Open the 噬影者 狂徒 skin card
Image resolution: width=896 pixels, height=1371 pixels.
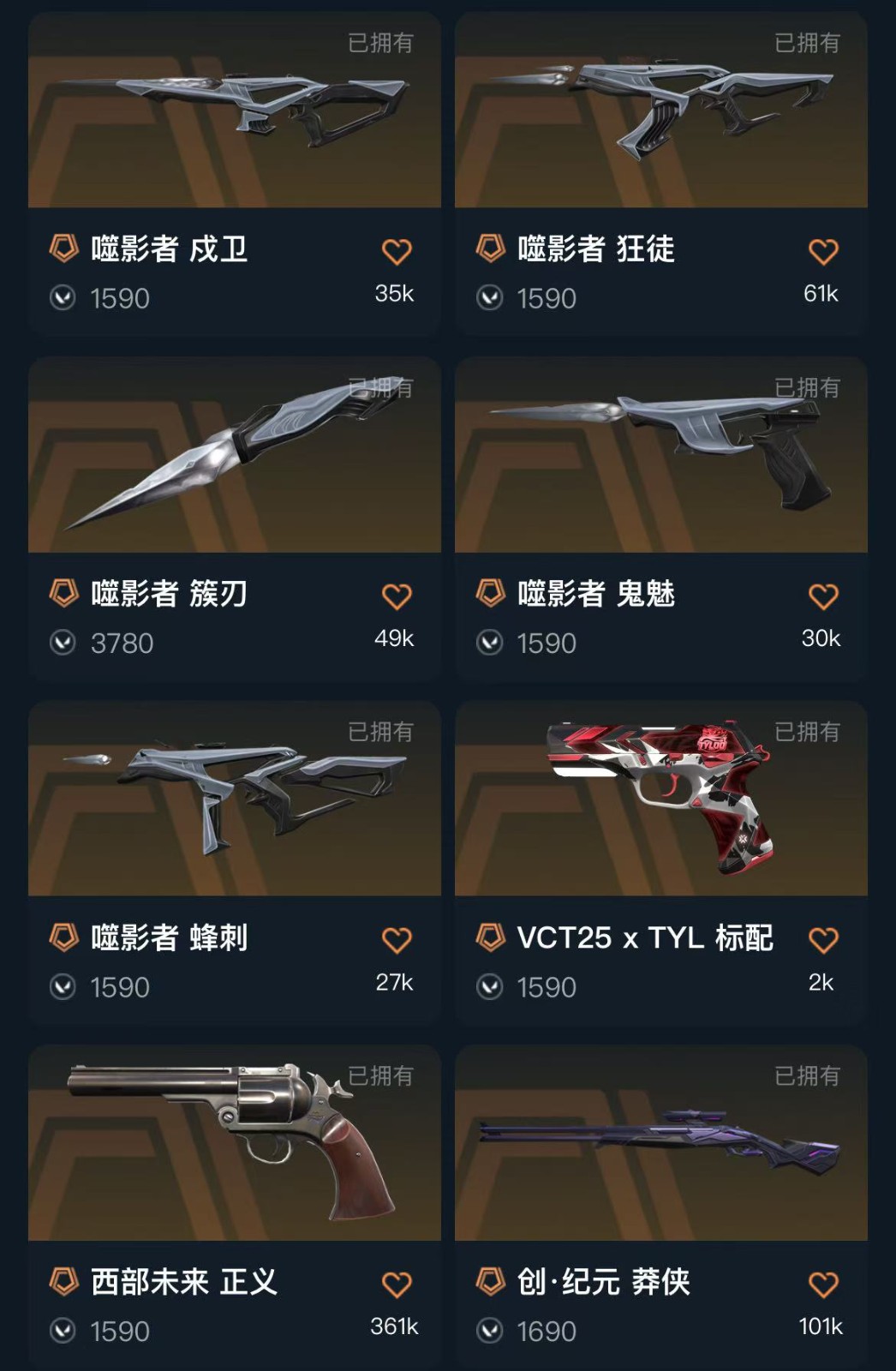[x=660, y=111]
